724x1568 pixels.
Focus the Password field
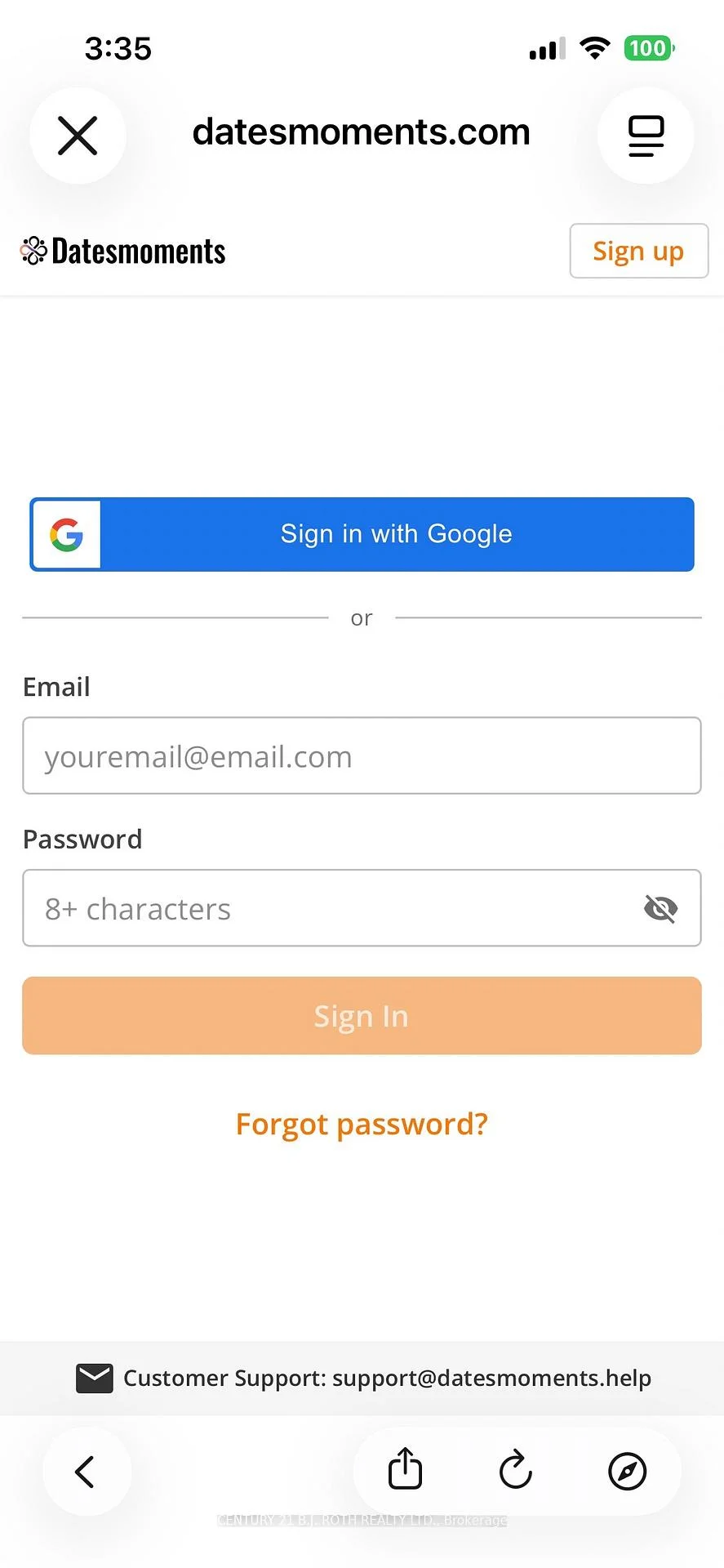(362, 908)
